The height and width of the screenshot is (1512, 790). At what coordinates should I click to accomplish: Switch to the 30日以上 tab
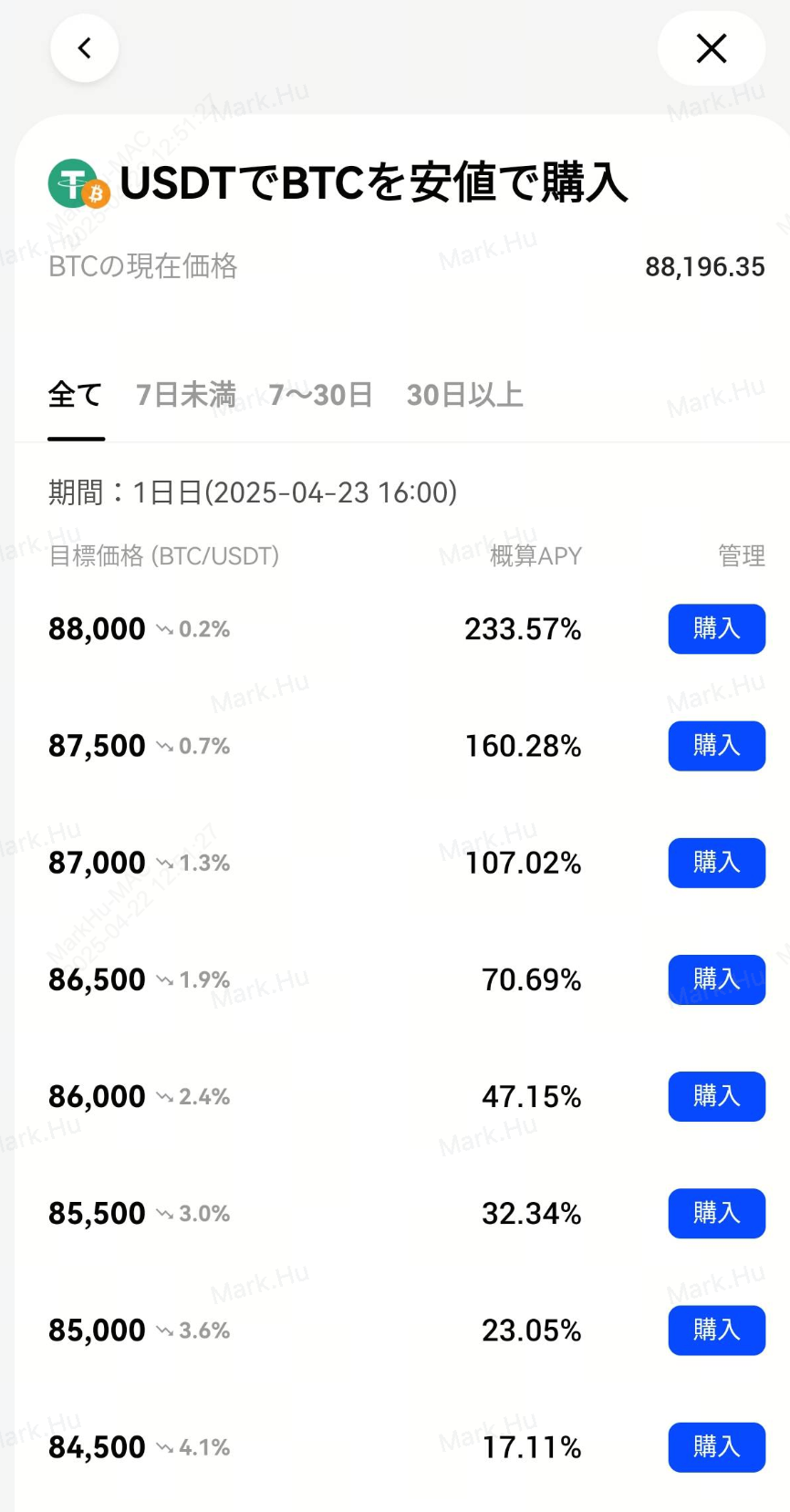click(x=464, y=395)
